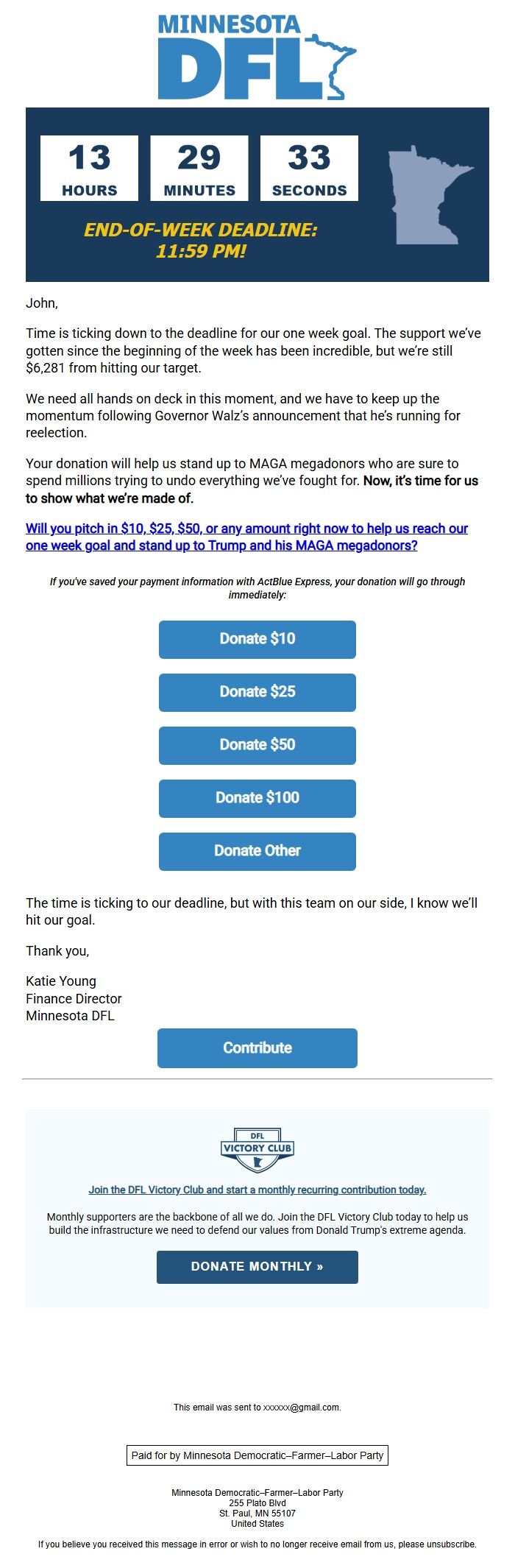The width and height of the screenshot is (515, 1568).
Task: Tap the Contribute button
Action: point(257,1048)
